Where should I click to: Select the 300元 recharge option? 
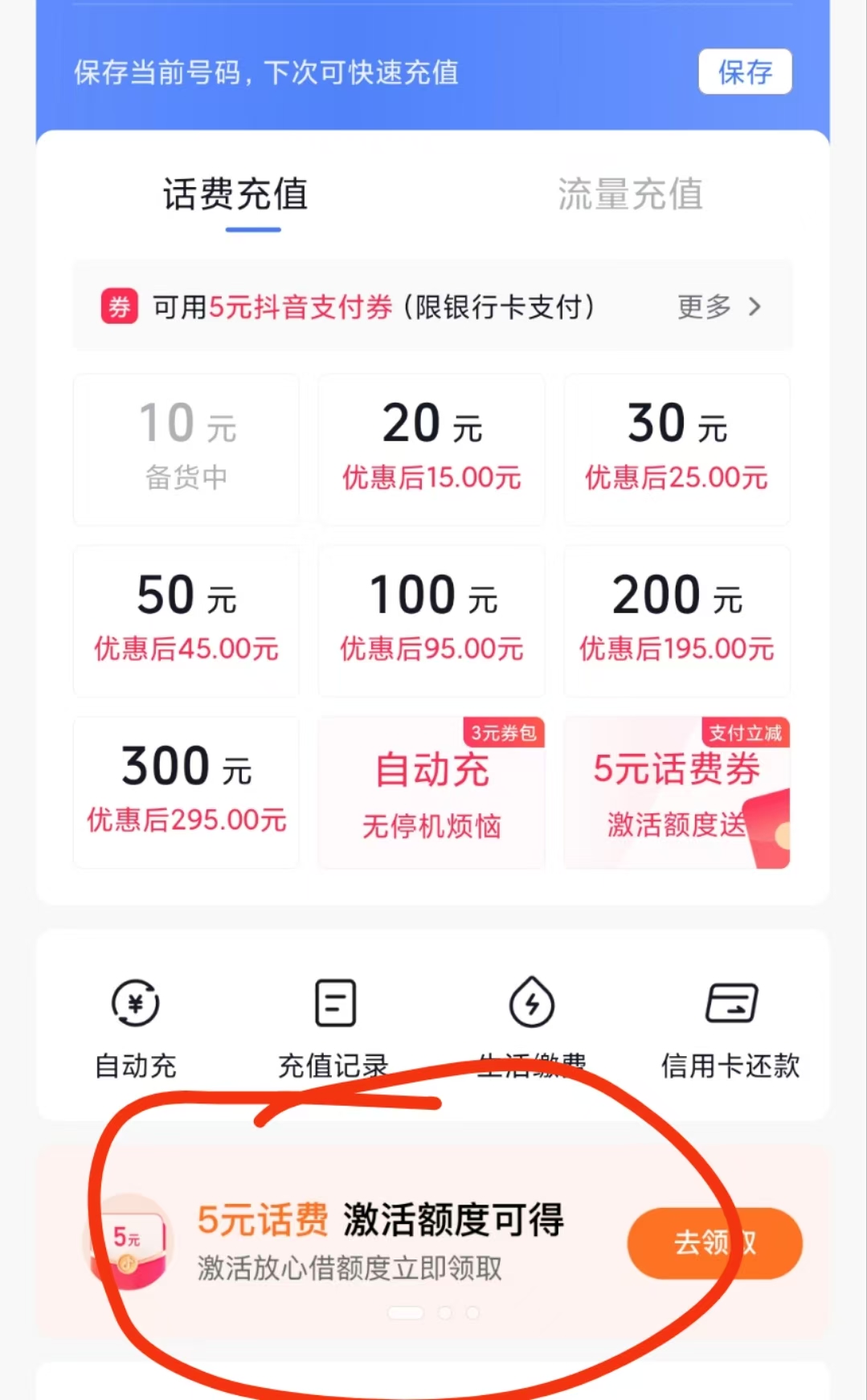point(186,792)
